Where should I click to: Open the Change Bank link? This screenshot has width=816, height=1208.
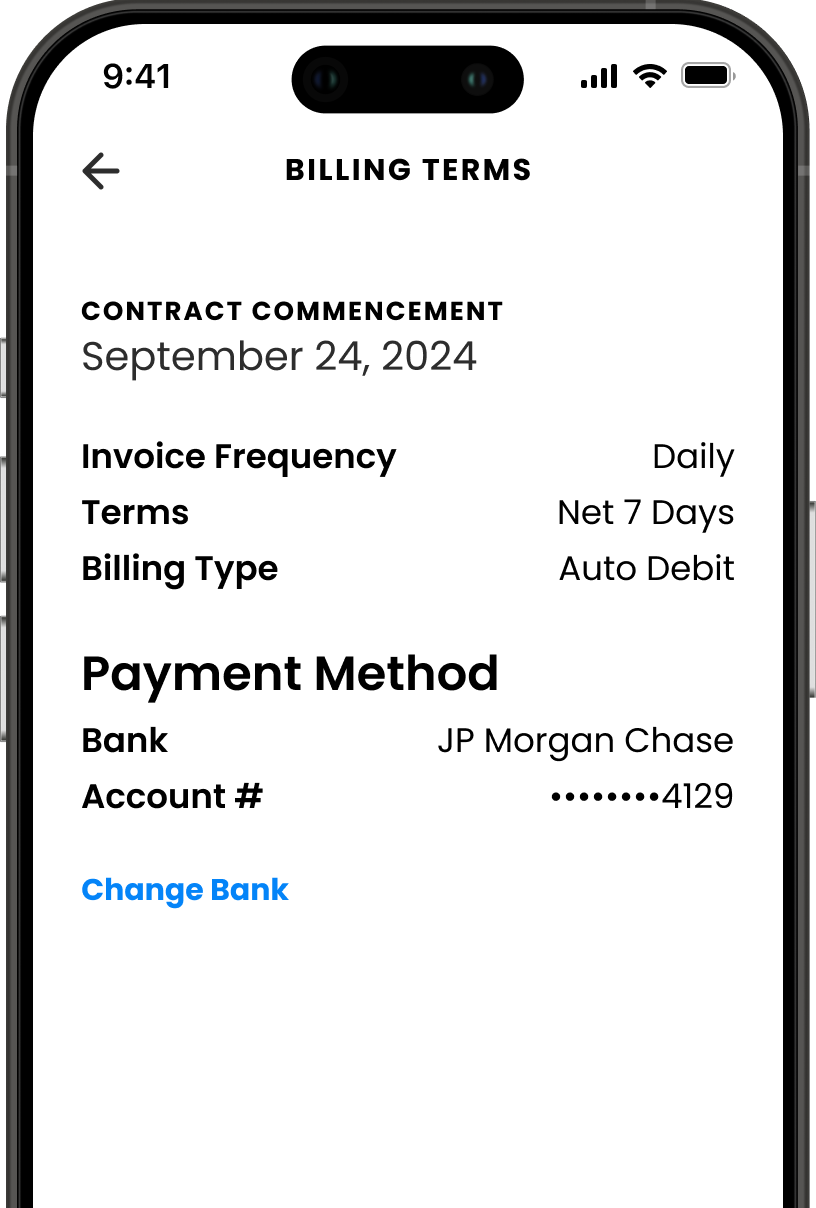click(x=185, y=889)
